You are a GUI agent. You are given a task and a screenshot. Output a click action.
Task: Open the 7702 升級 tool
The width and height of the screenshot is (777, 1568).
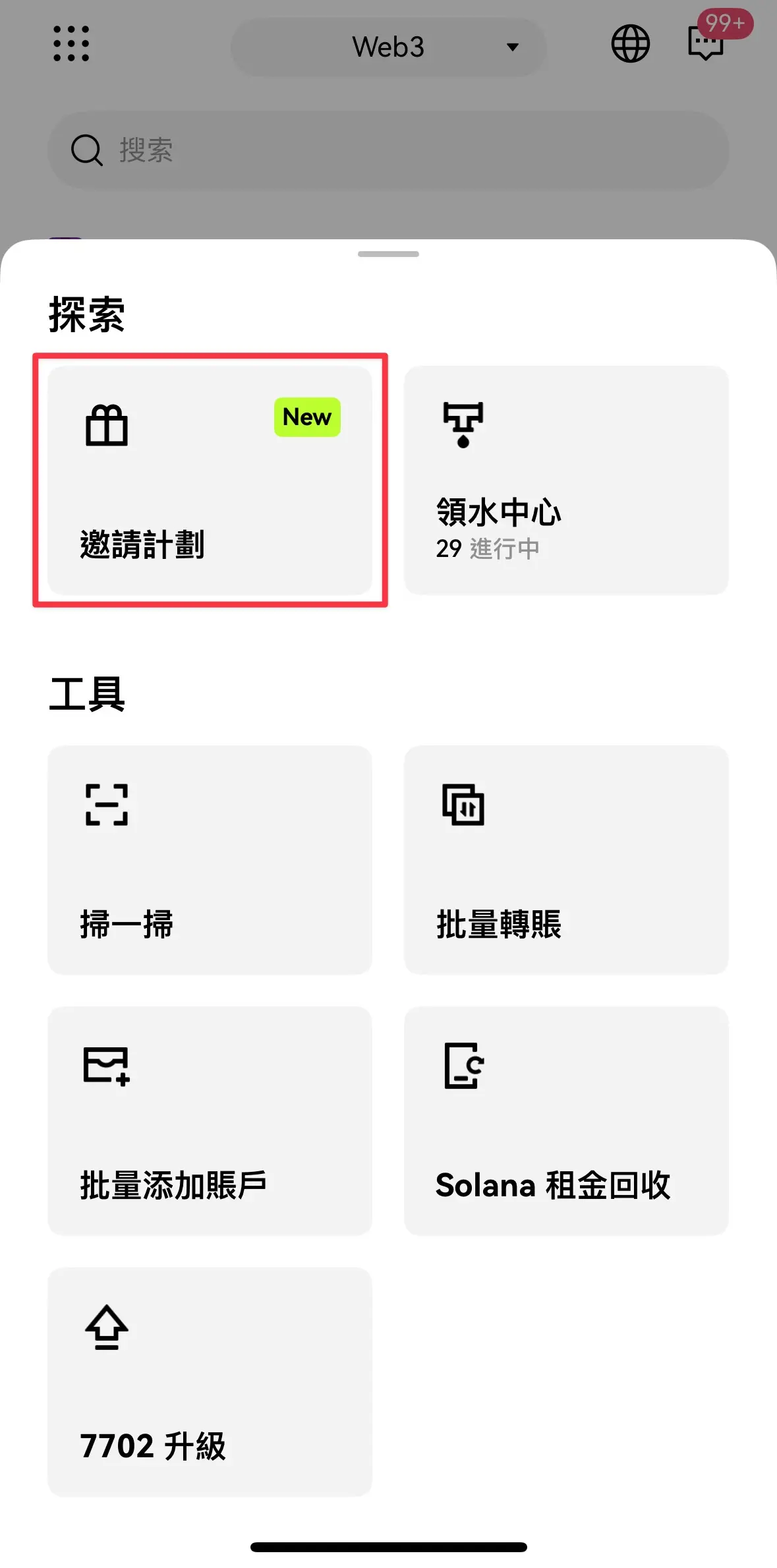point(210,1381)
